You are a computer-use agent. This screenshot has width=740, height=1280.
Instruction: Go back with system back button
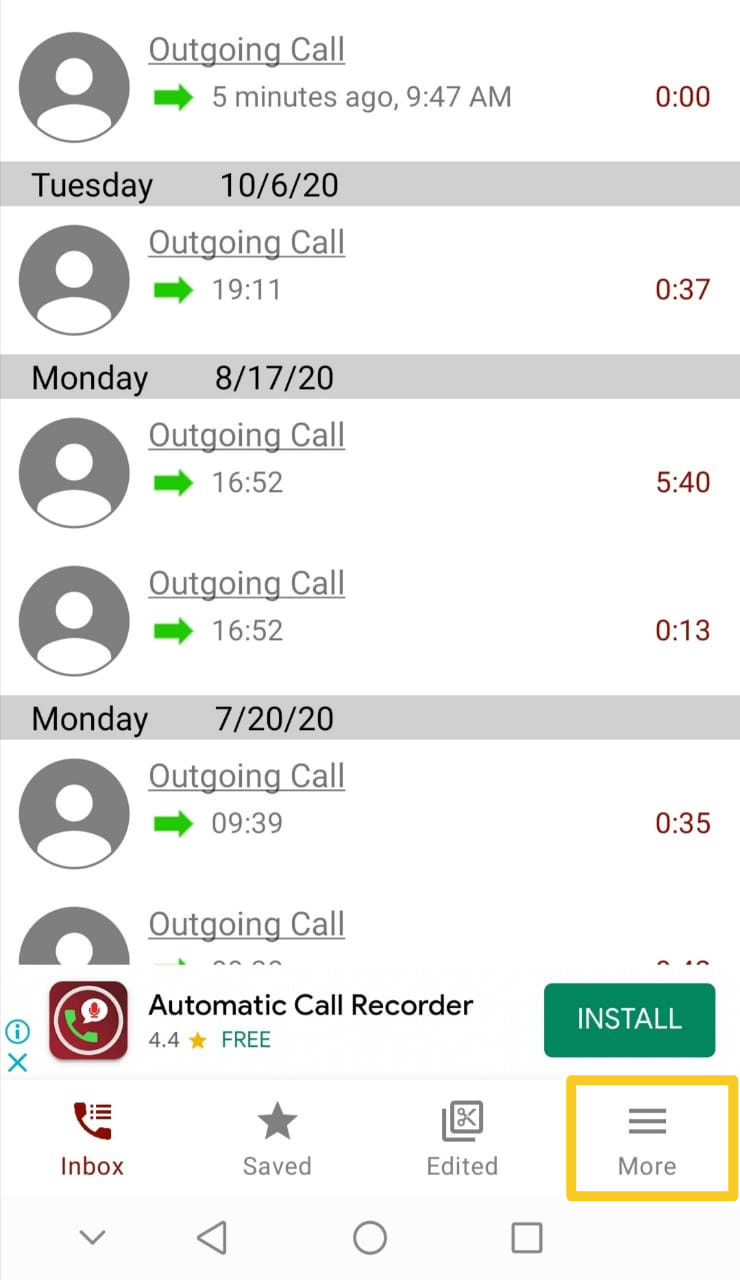click(211, 1238)
